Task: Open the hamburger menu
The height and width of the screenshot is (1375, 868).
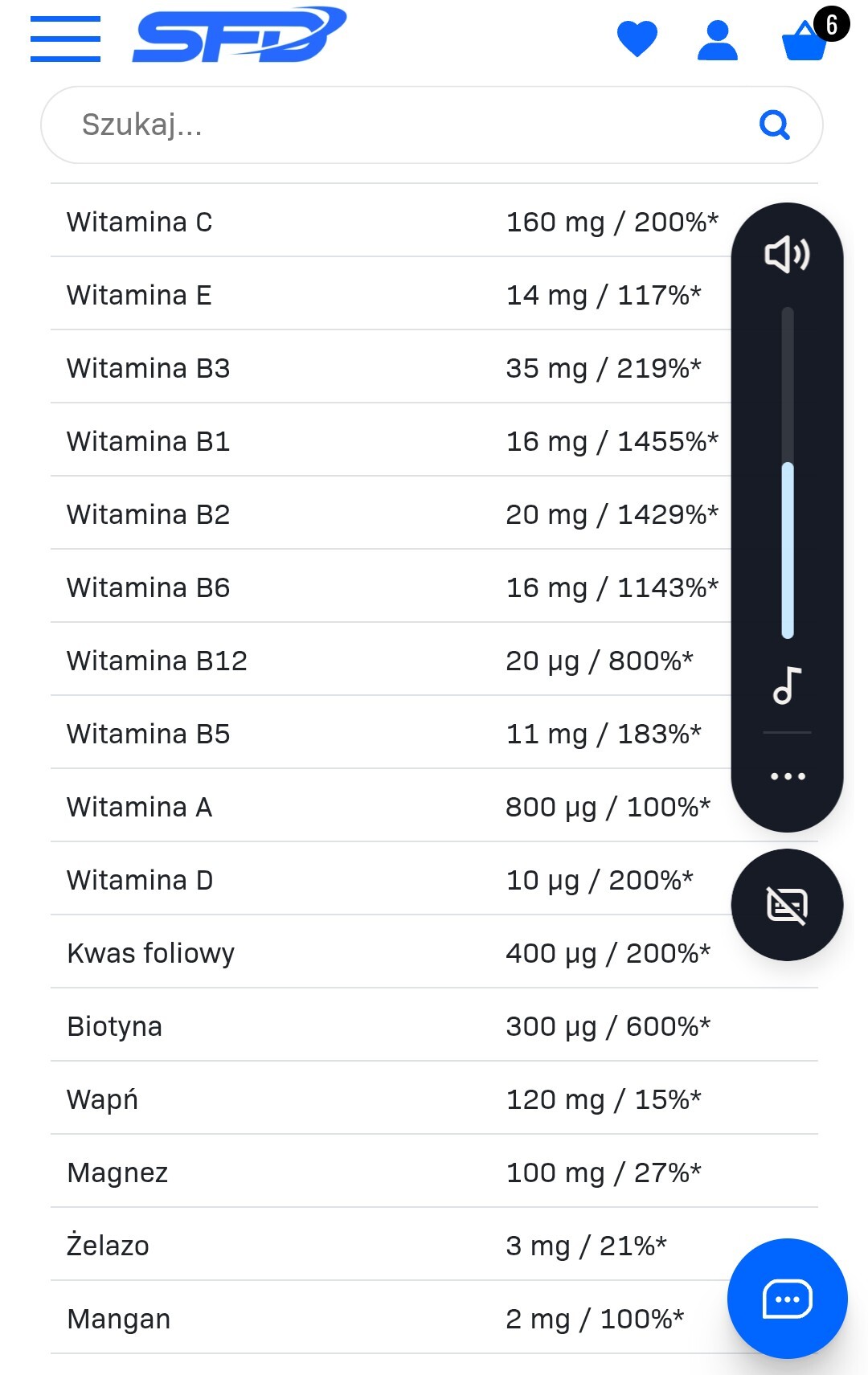Action: click(x=65, y=39)
